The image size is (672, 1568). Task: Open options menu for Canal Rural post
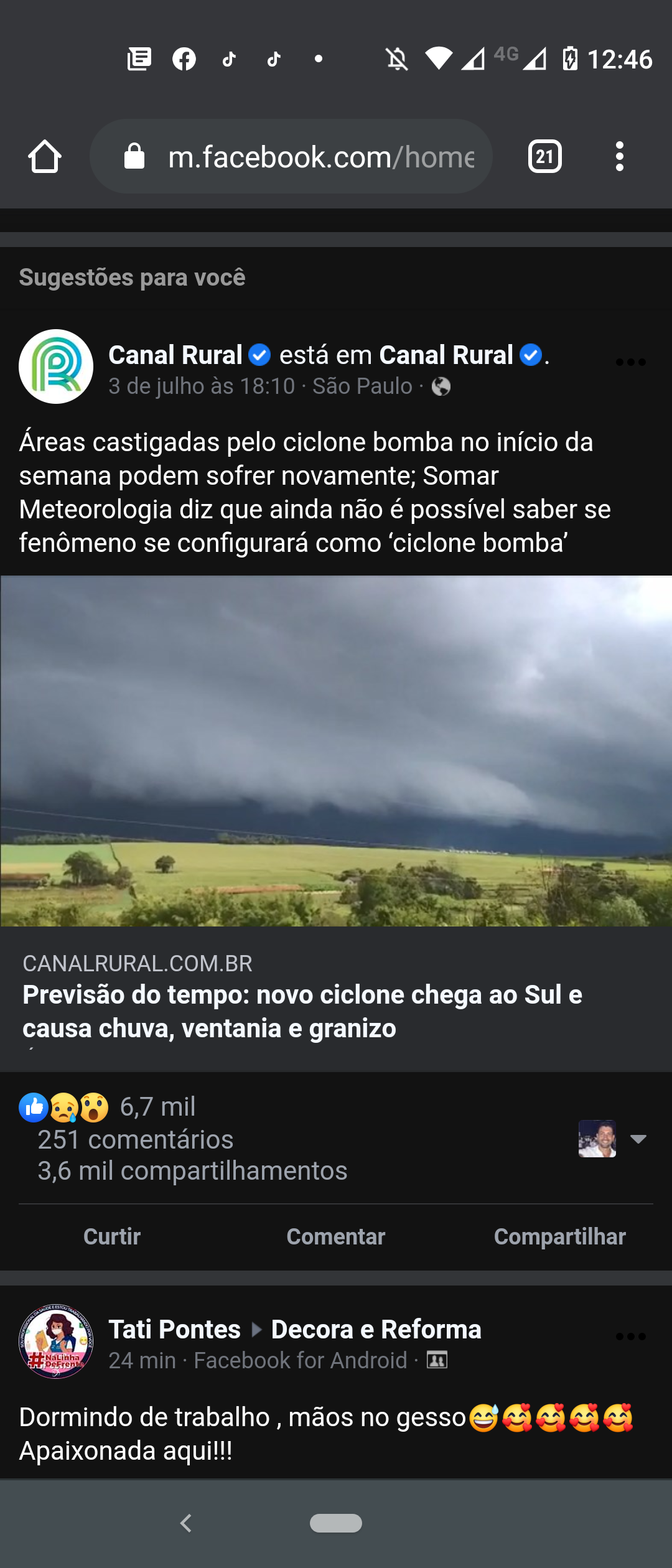[x=630, y=362]
